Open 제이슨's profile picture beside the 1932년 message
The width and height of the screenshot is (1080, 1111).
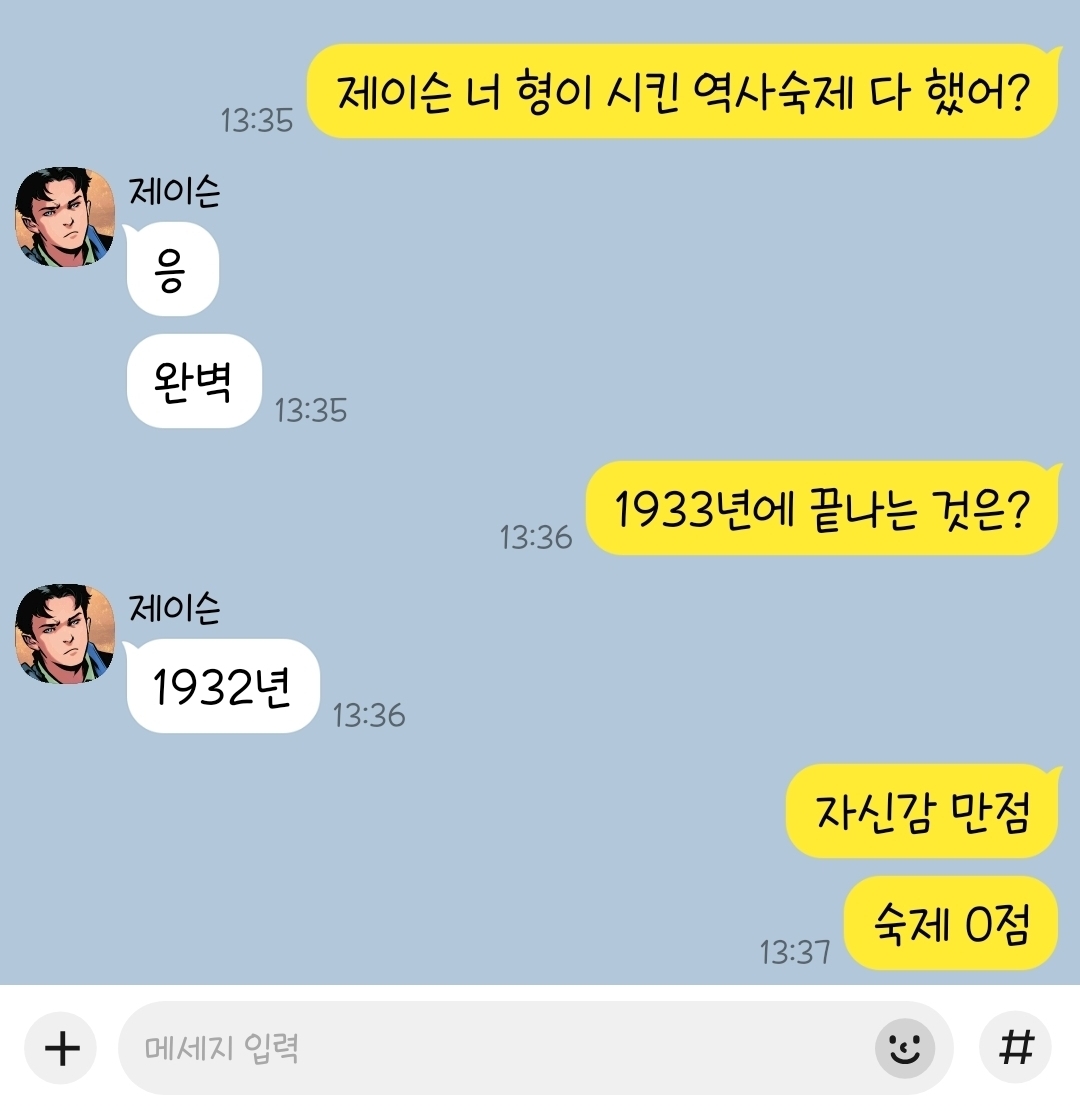(x=65, y=634)
